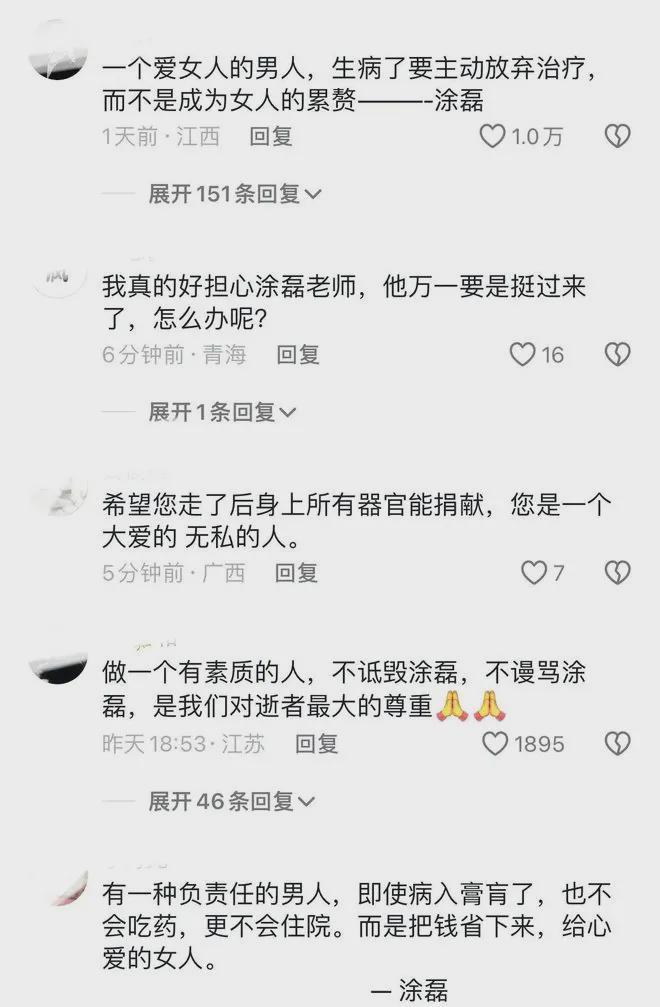This screenshot has width=660, height=1007.
Task: Open avatar of the 青海 commenter
Action: click(x=58, y=274)
